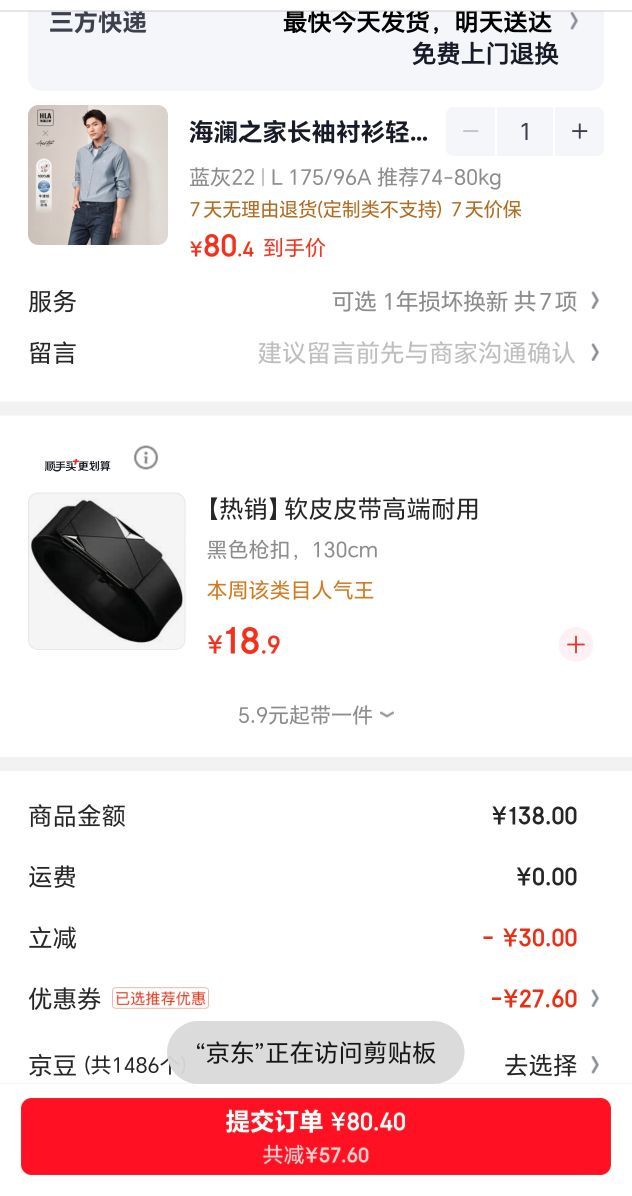Open delivery details for 三方快递
Screen dimensions: 632x1196
point(316,40)
